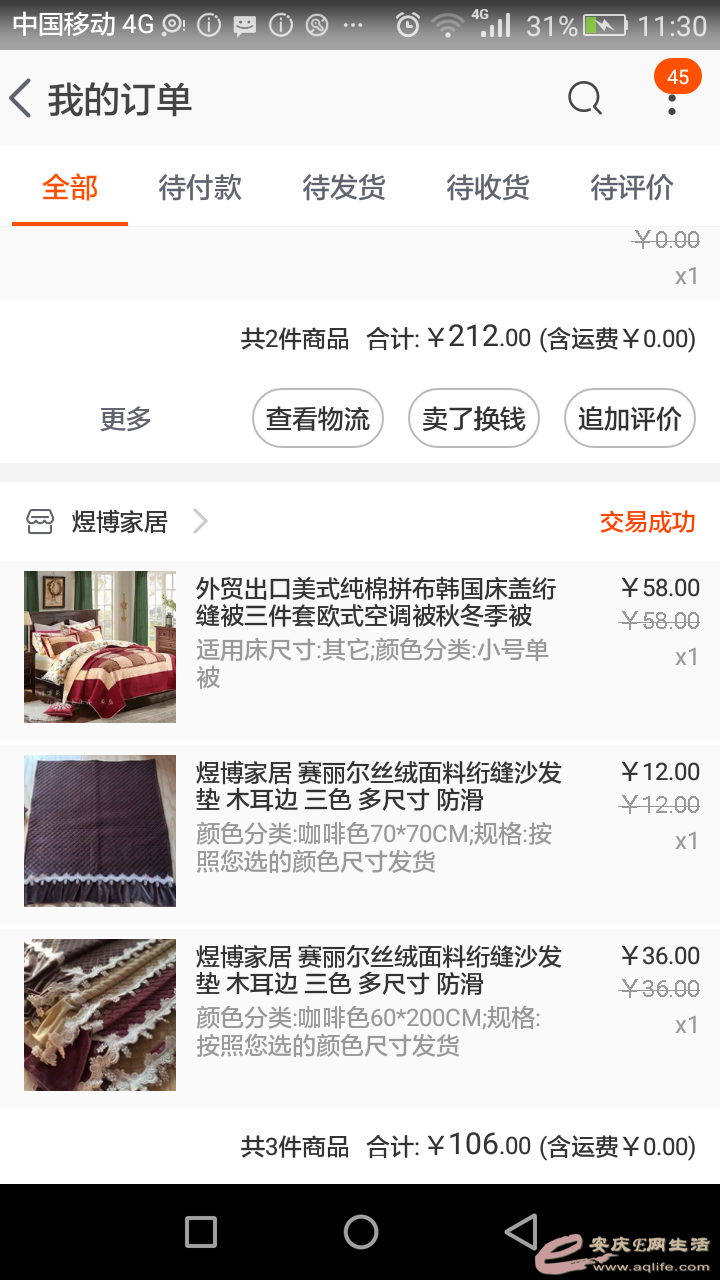Switch to the 待付款 tab
The image size is (720, 1280).
coord(200,187)
